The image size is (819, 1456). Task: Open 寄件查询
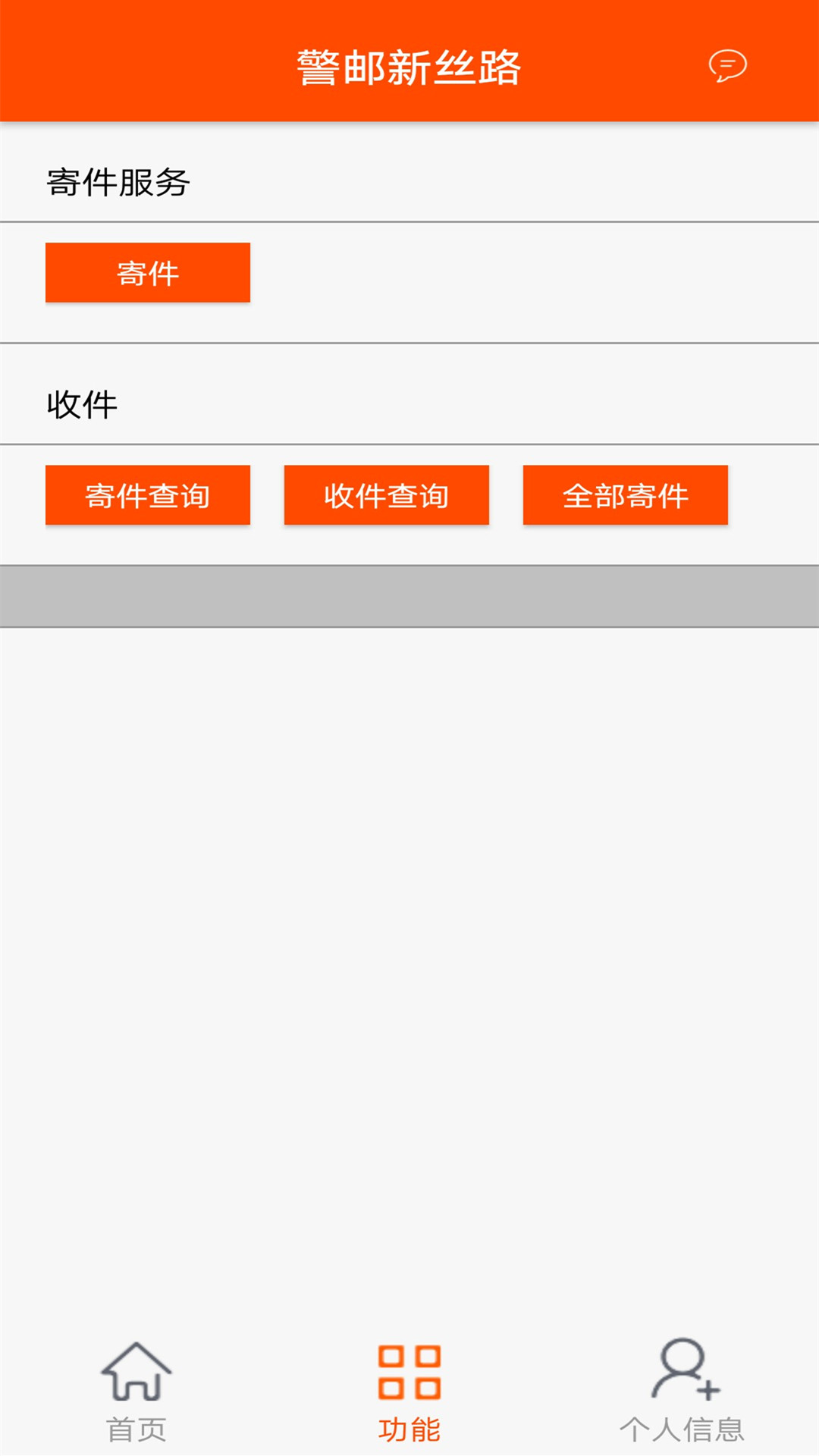(148, 495)
